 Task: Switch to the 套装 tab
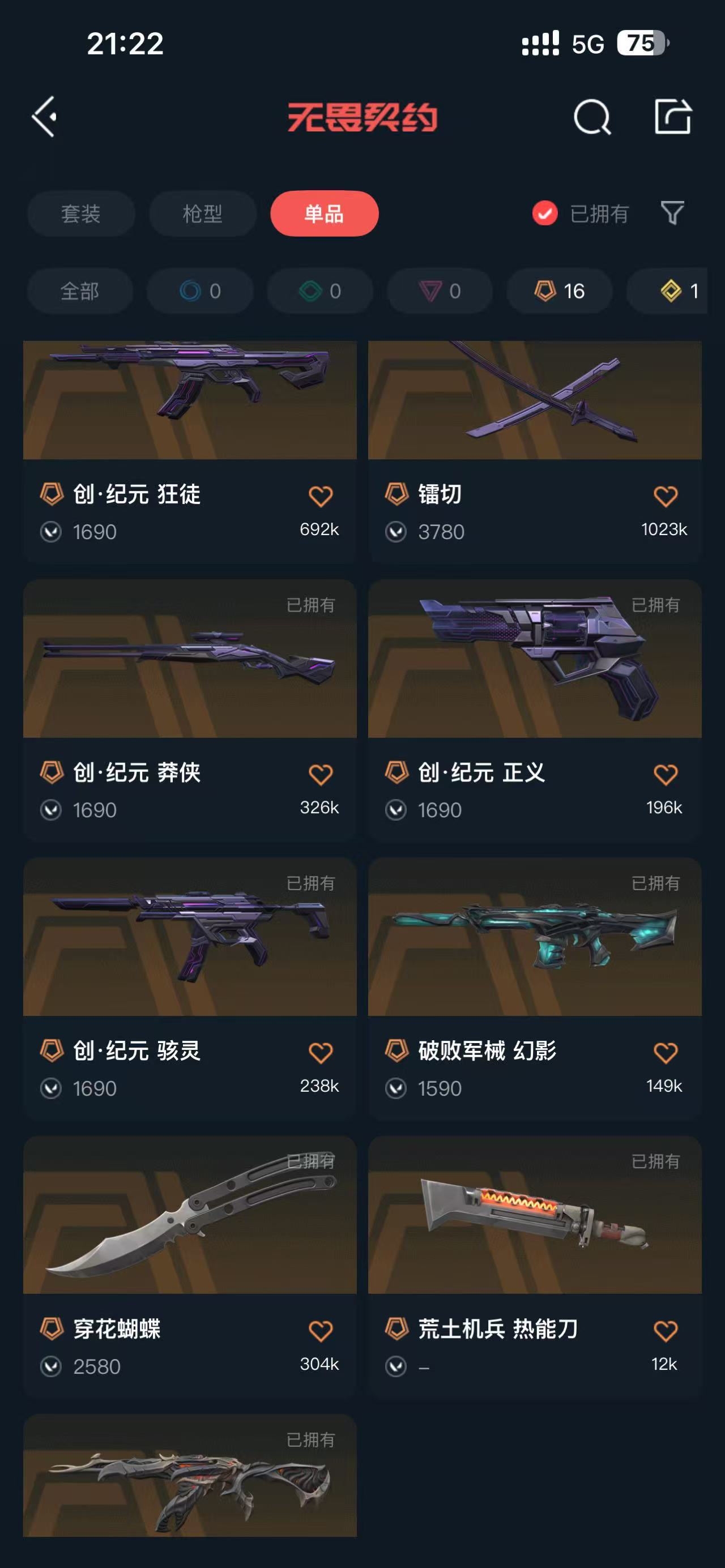pos(81,213)
